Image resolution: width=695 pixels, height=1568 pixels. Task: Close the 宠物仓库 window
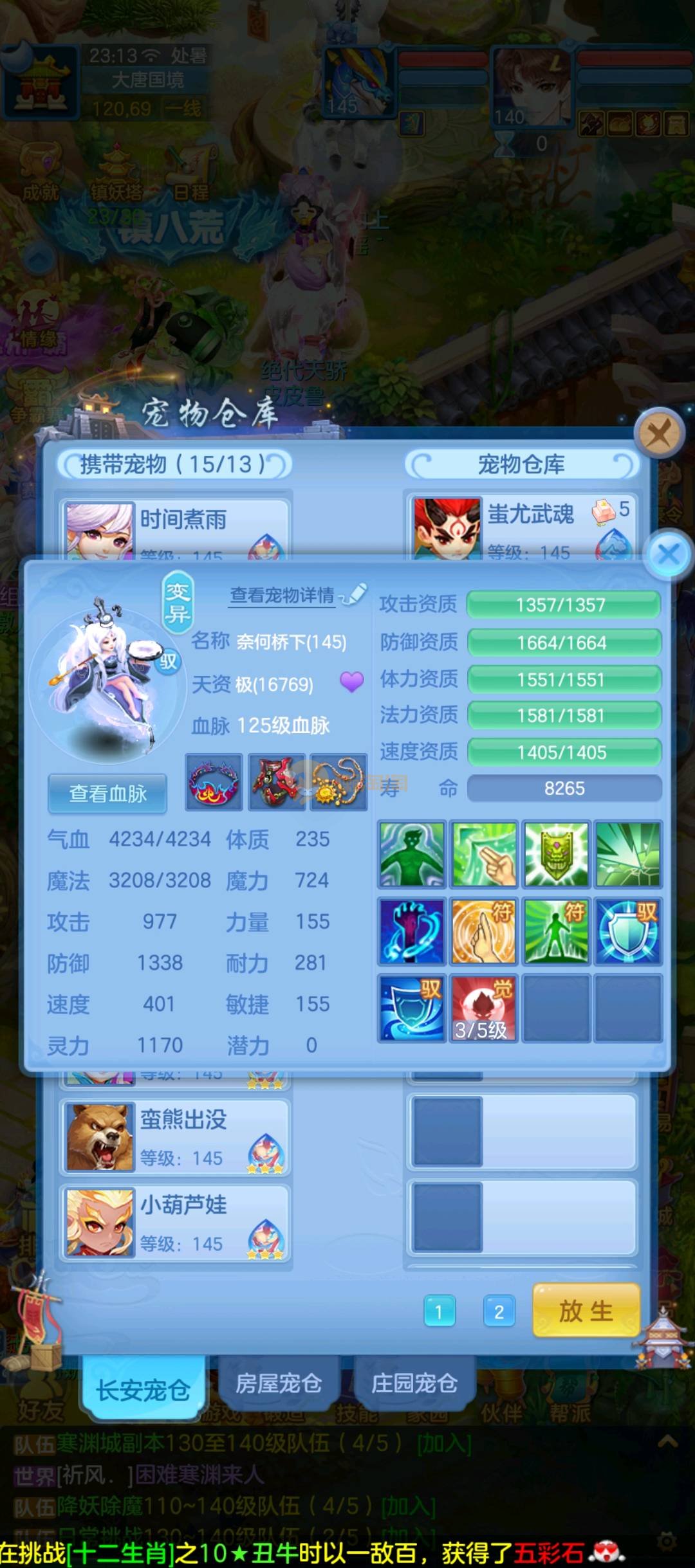coord(658,433)
